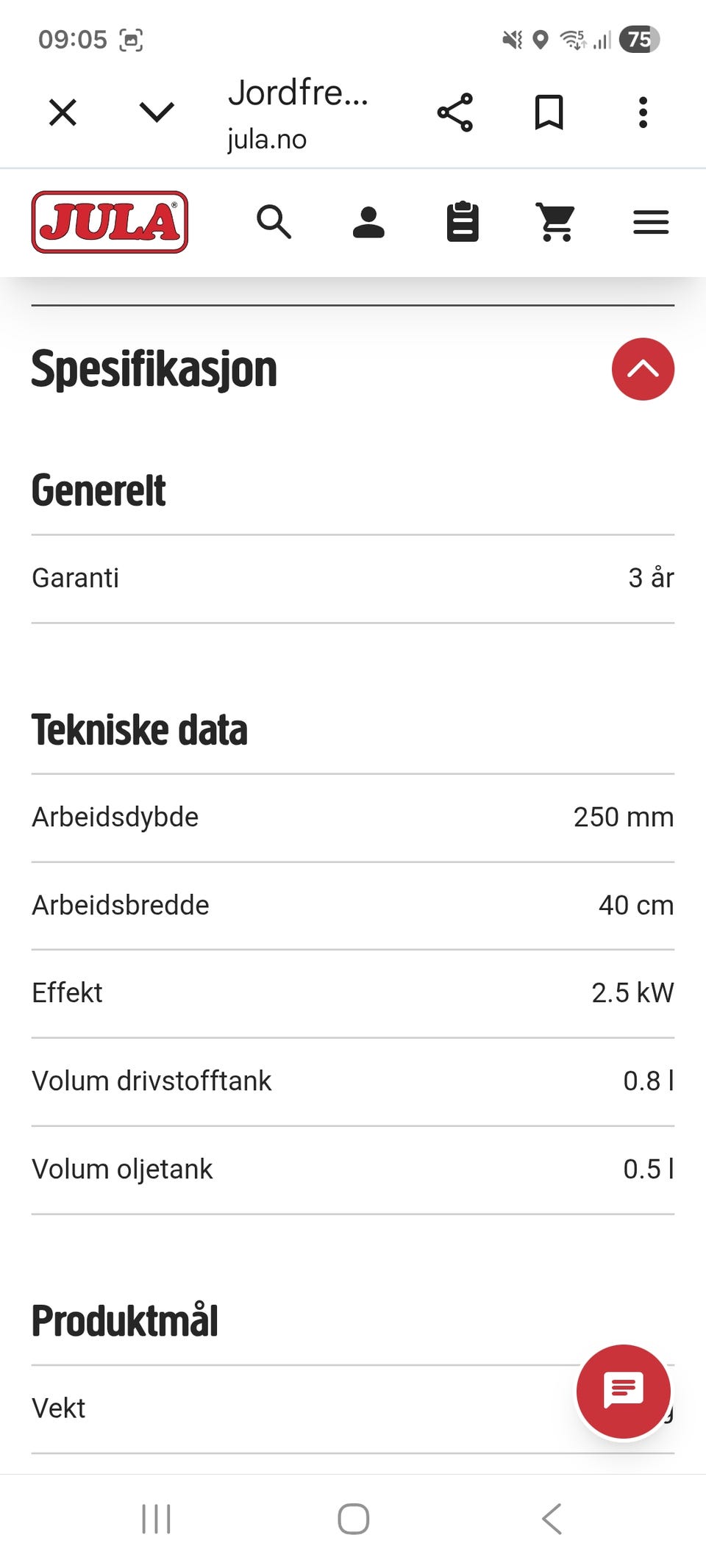This screenshot has height=1568, width=706.
Task: Share this jula.no page
Action: click(x=455, y=112)
